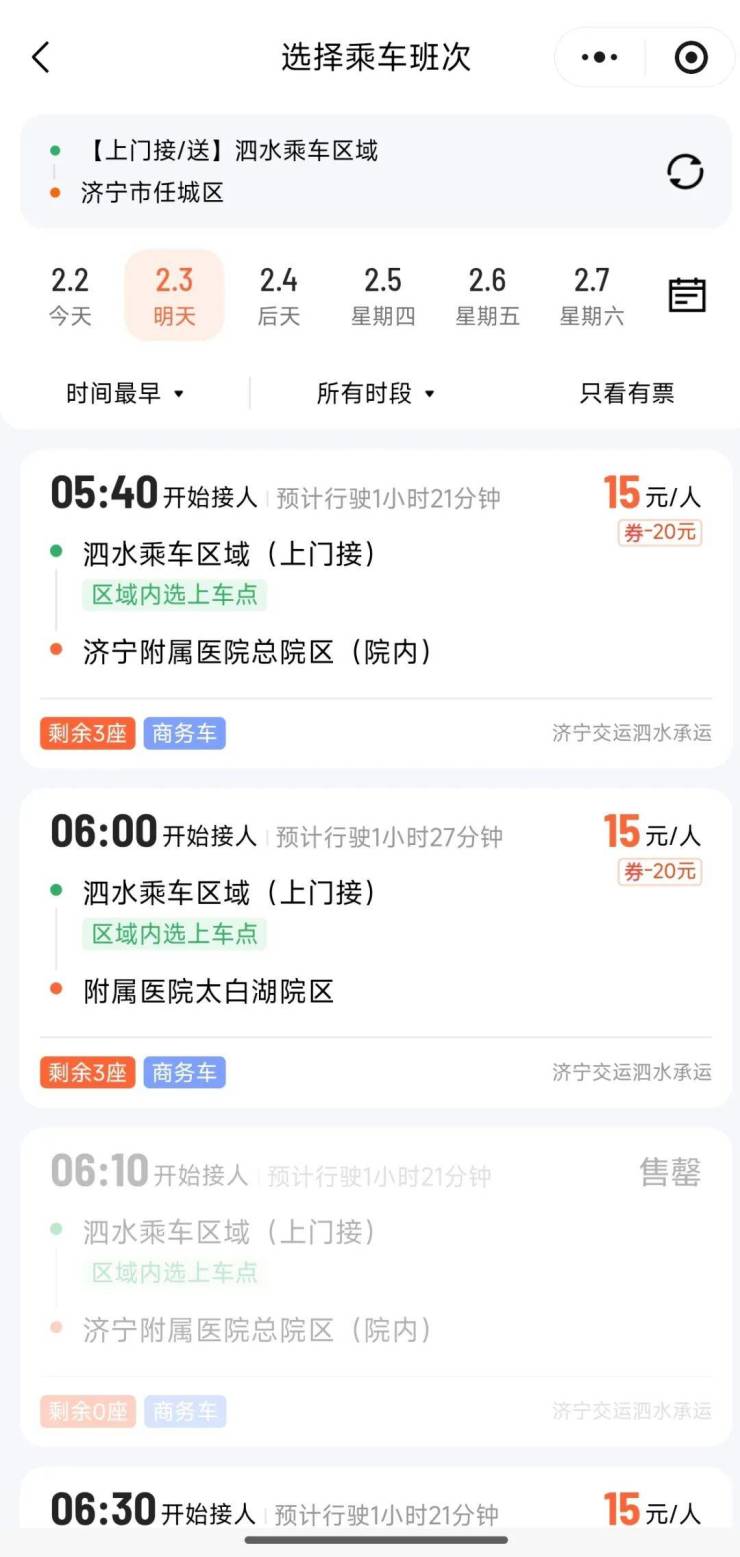Toggle the 只看有票 filter

tap(627, 394)
